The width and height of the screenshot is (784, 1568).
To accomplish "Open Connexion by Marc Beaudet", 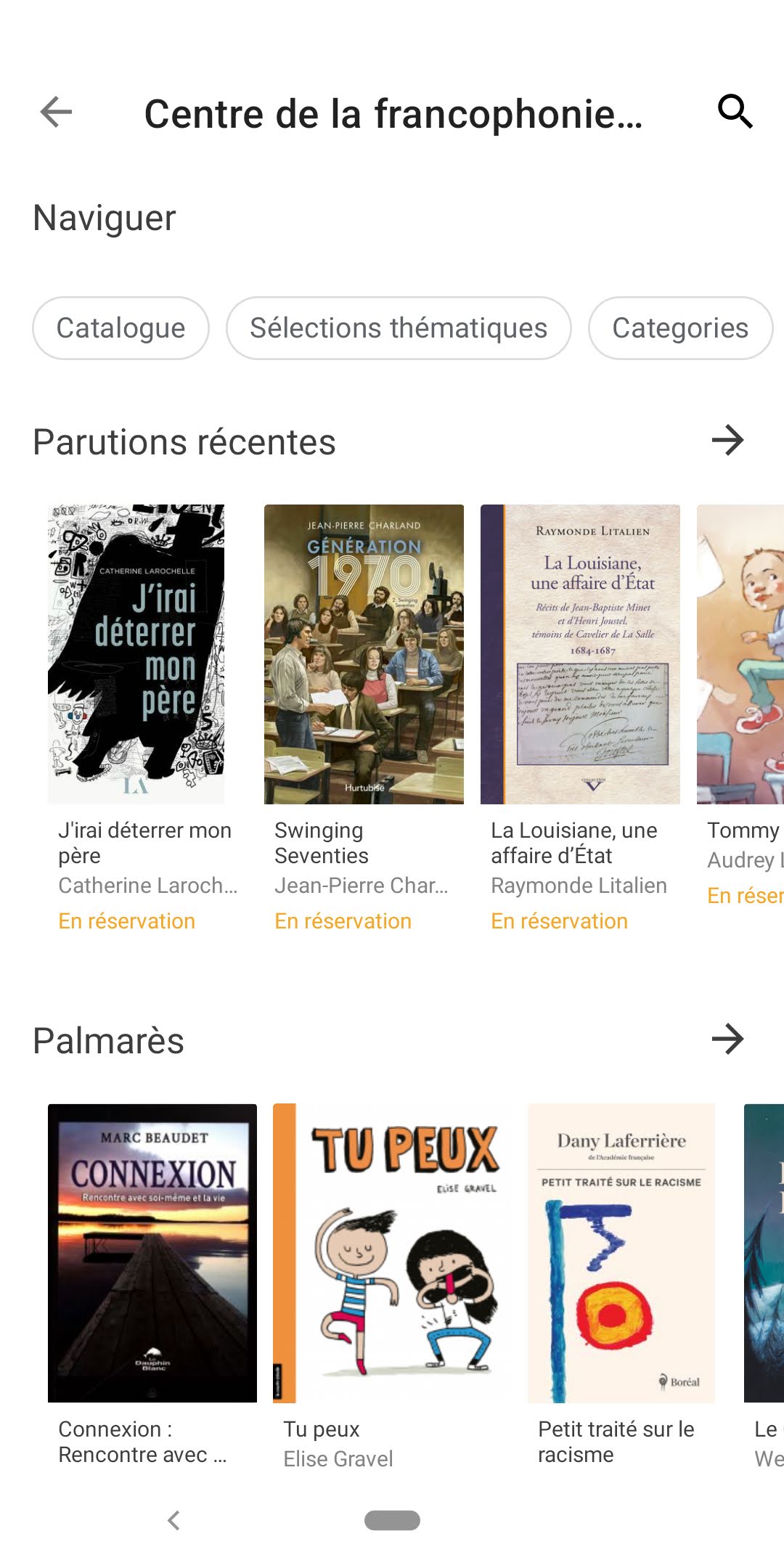I will [152, 1253].
